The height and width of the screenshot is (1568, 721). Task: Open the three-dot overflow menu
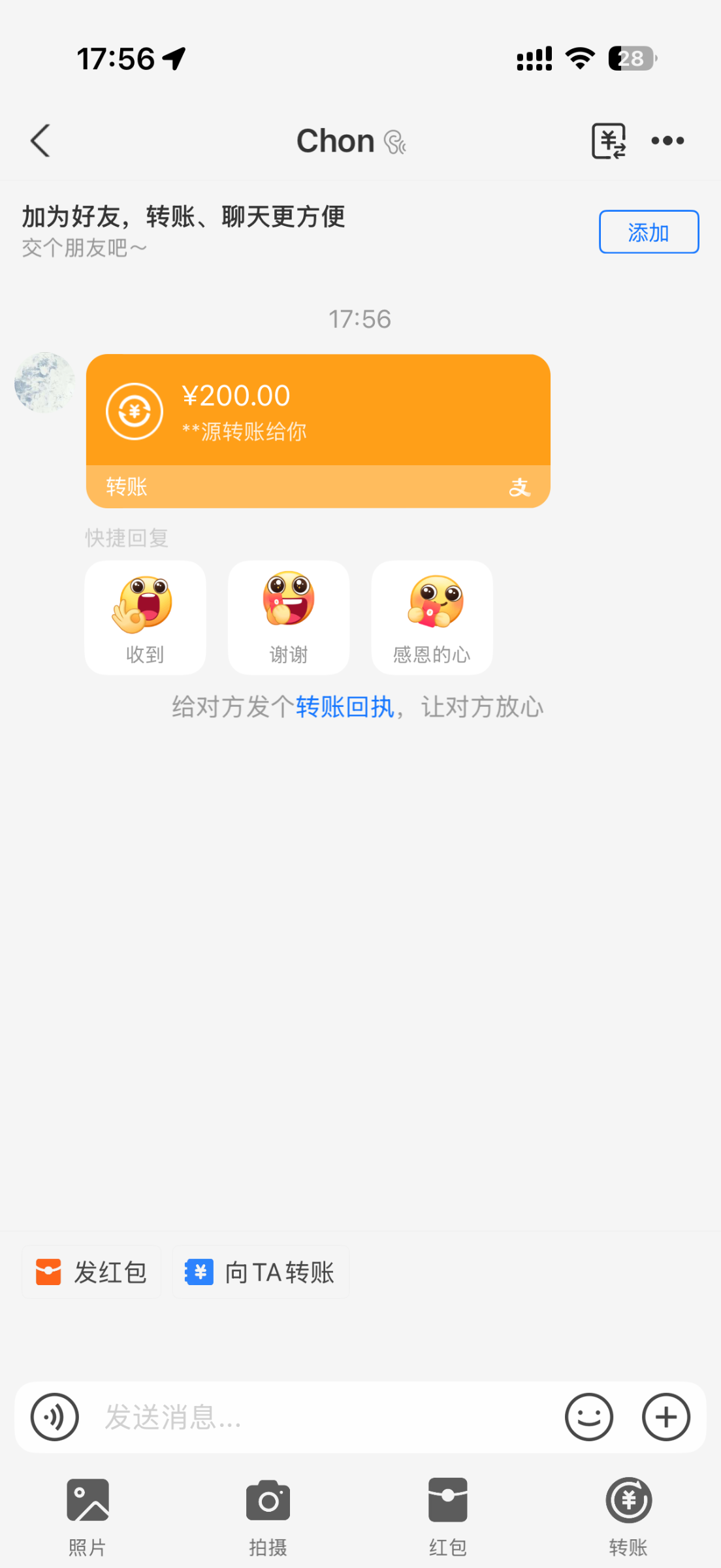[667, 140]
